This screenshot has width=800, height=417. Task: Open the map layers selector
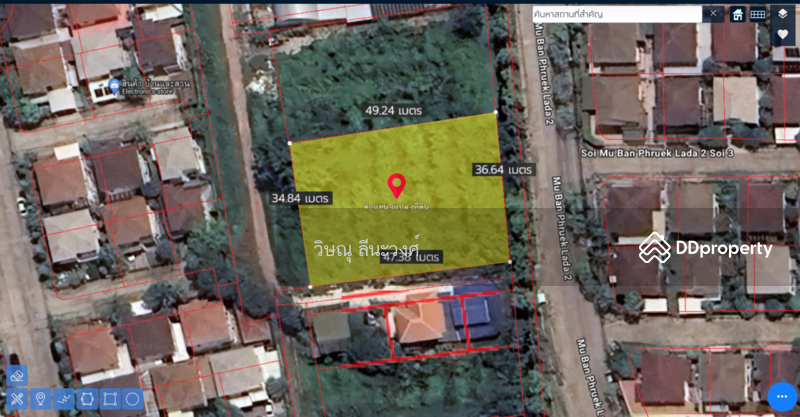pos(783,14)
